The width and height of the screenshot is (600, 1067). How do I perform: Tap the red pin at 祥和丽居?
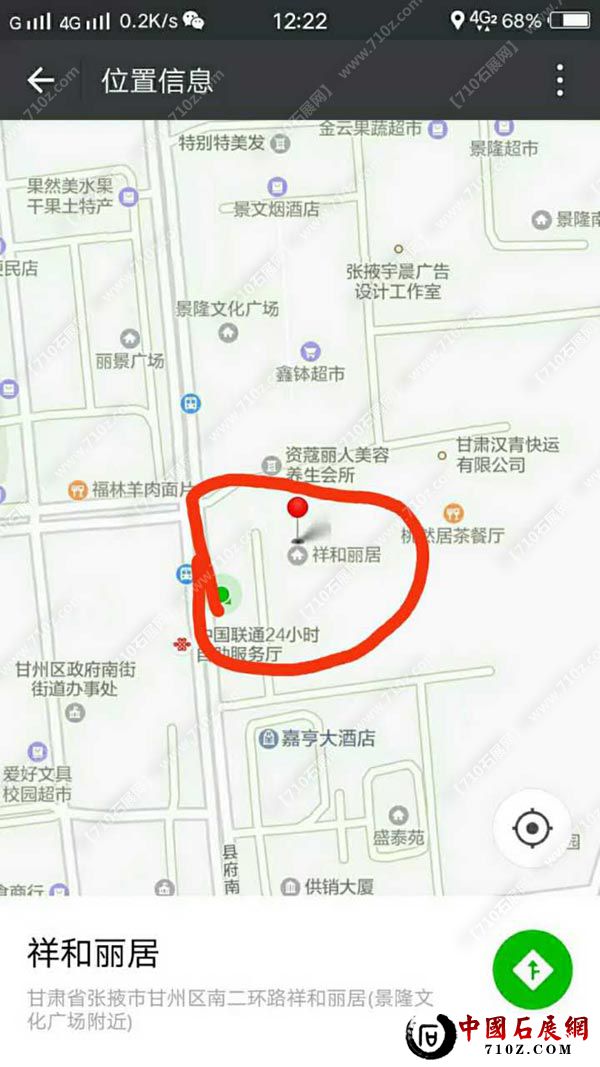(297, 510)
